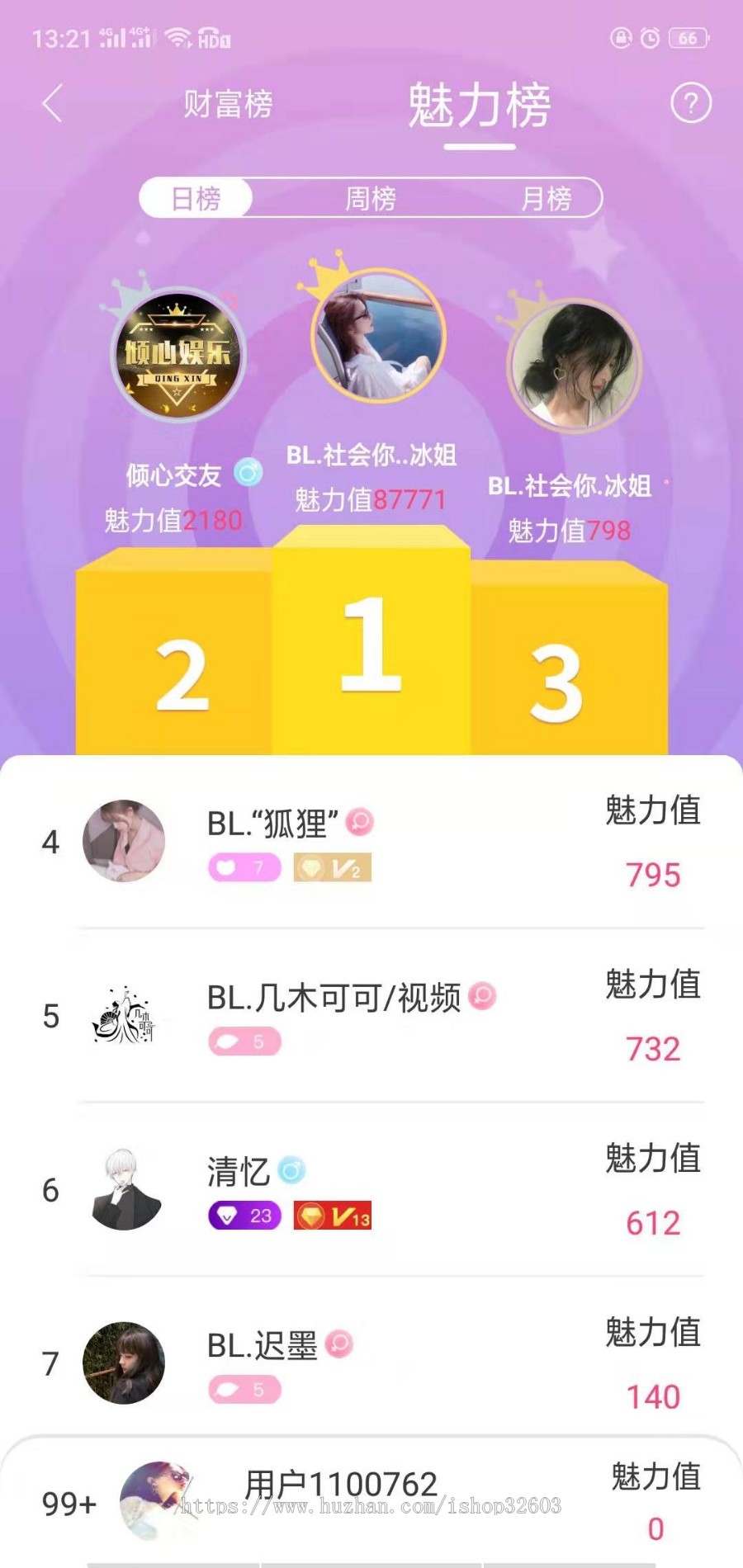Tap the magnifier icon next to BL.几木可可/视频
The height and width of the screenshot is (1568, 743).
coord(480,997)
